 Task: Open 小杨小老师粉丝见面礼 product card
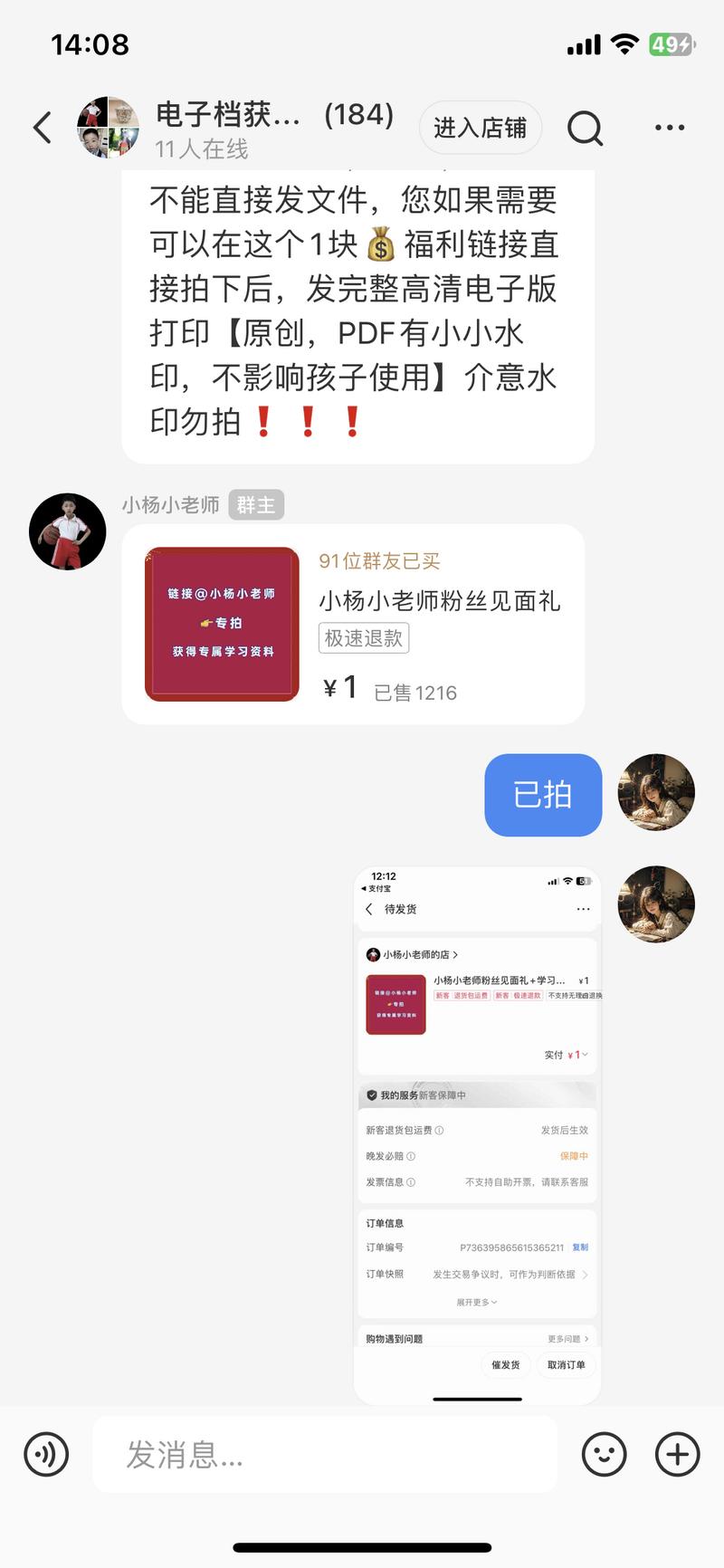[353, 624]
